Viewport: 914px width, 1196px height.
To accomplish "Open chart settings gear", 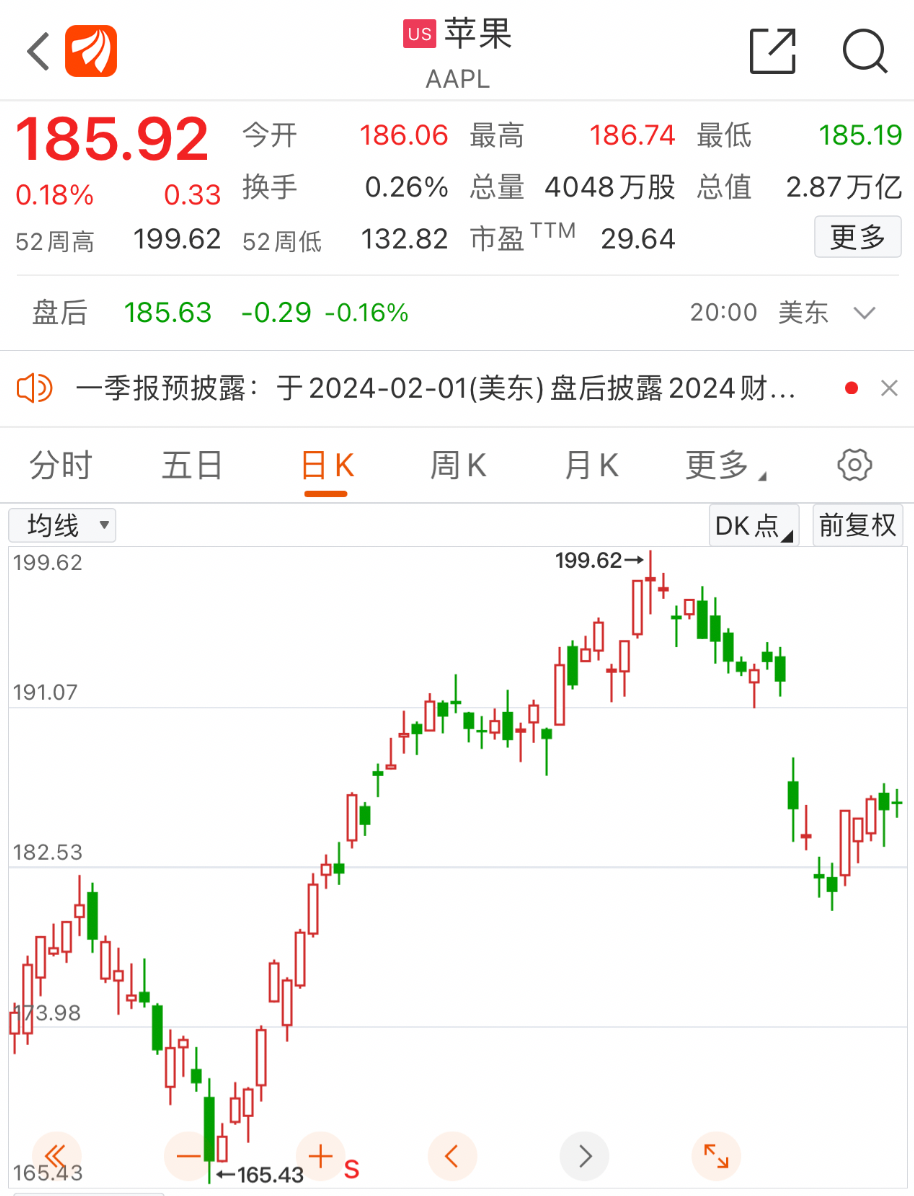I will pos(854,465).
